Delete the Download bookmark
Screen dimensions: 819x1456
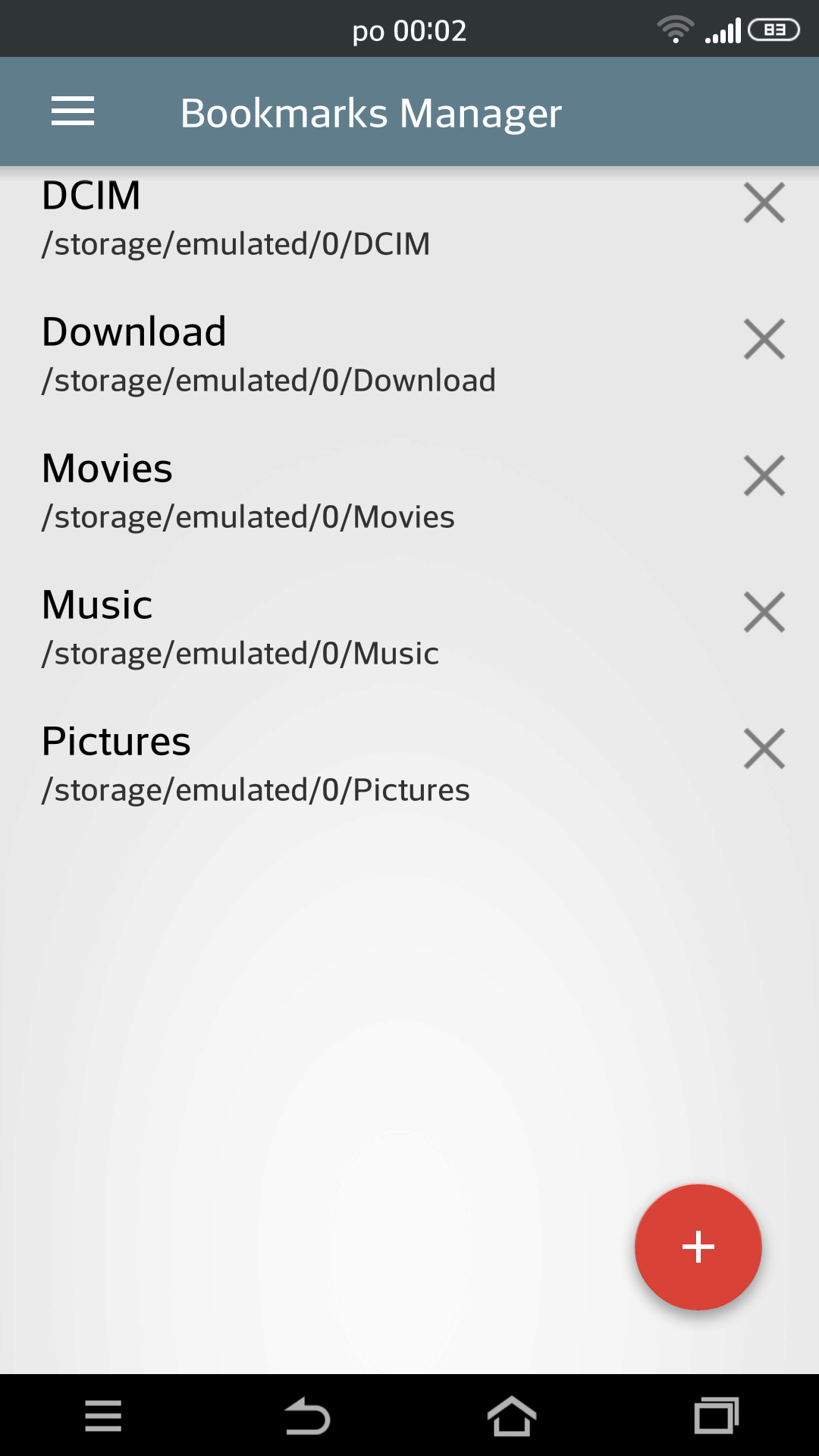[x=764, y=339]
